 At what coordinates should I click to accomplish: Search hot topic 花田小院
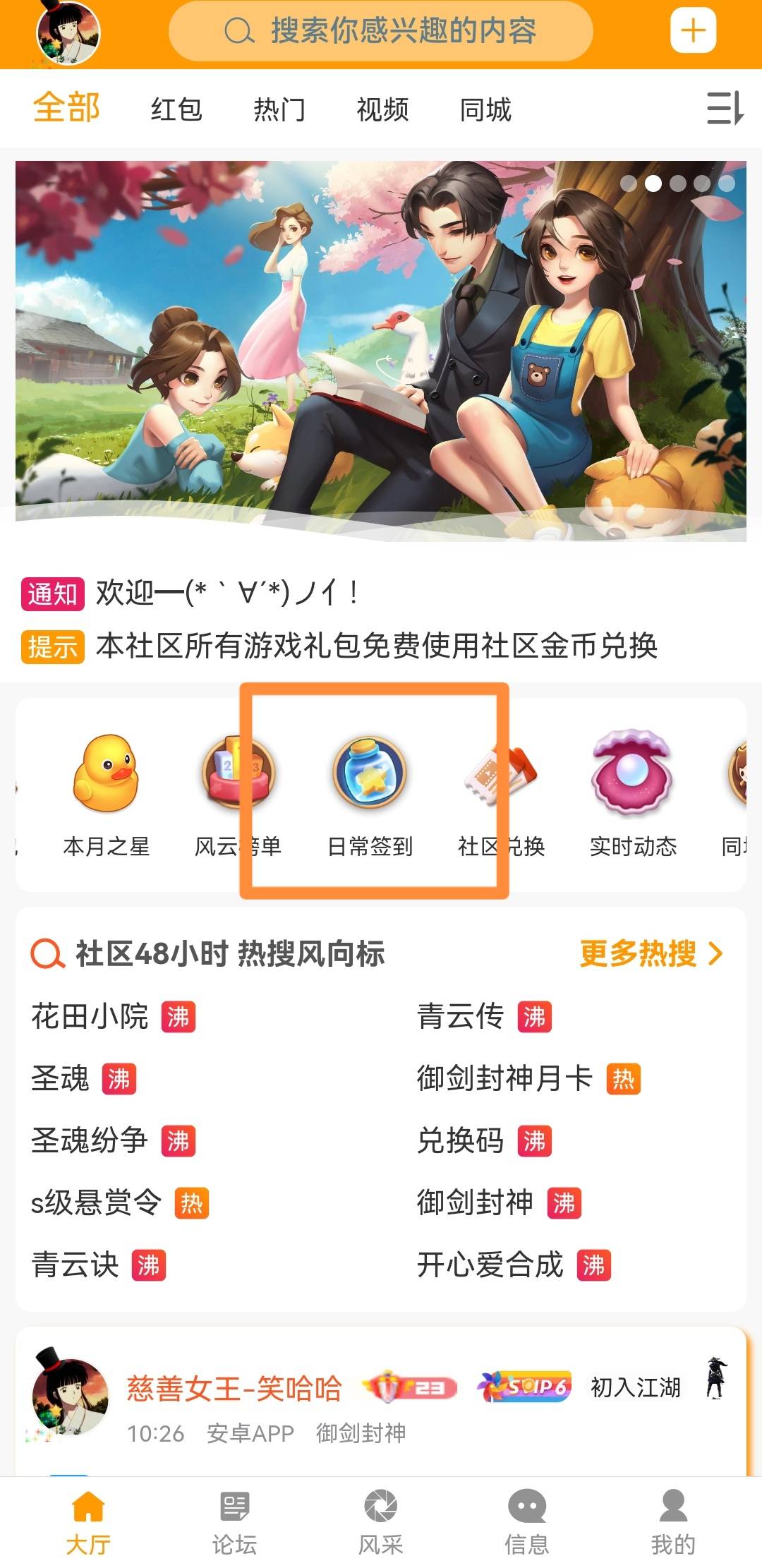(90, 1017)
